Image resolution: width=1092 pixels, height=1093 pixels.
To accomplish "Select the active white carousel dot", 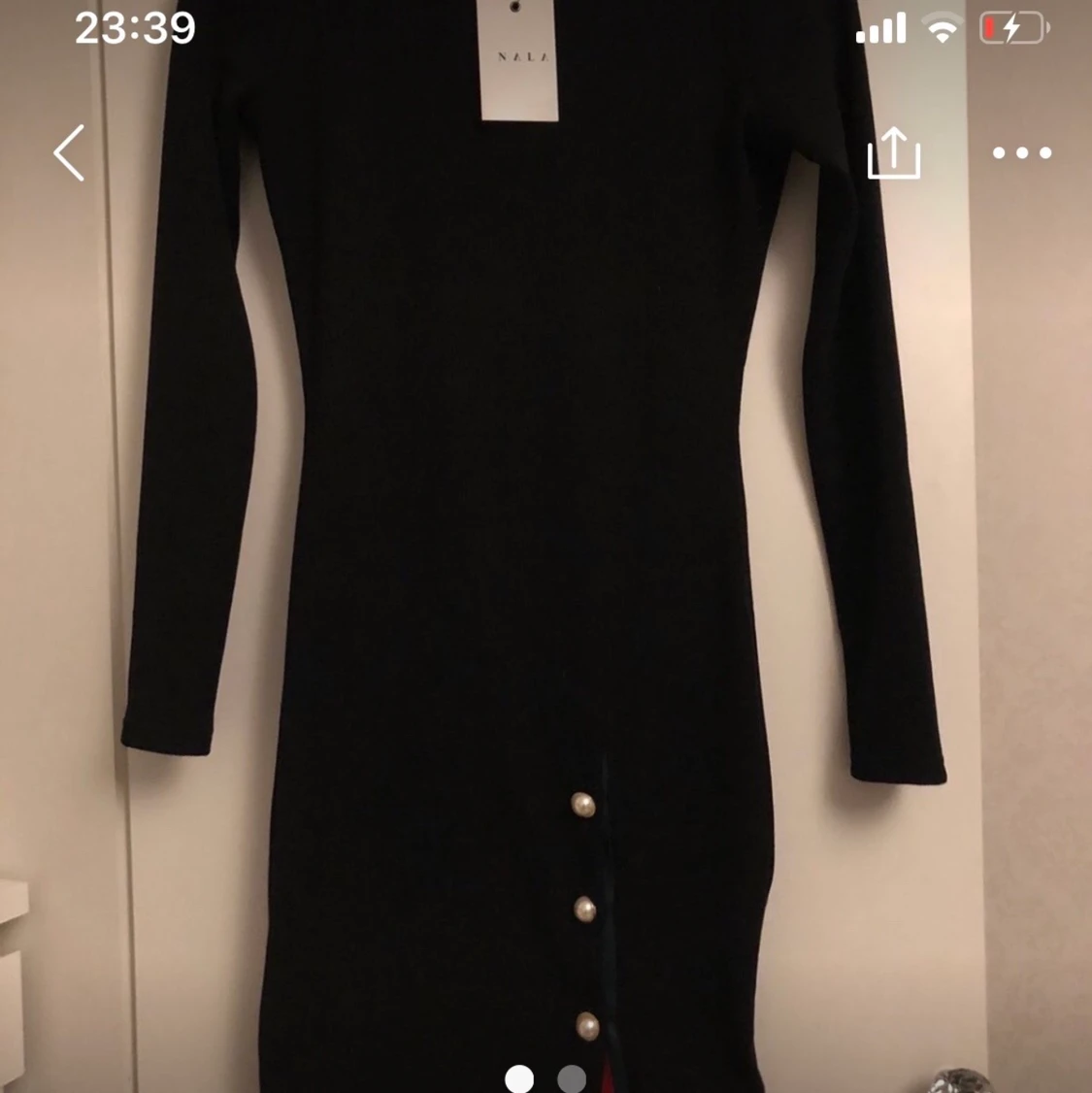I will (521, 1078).
